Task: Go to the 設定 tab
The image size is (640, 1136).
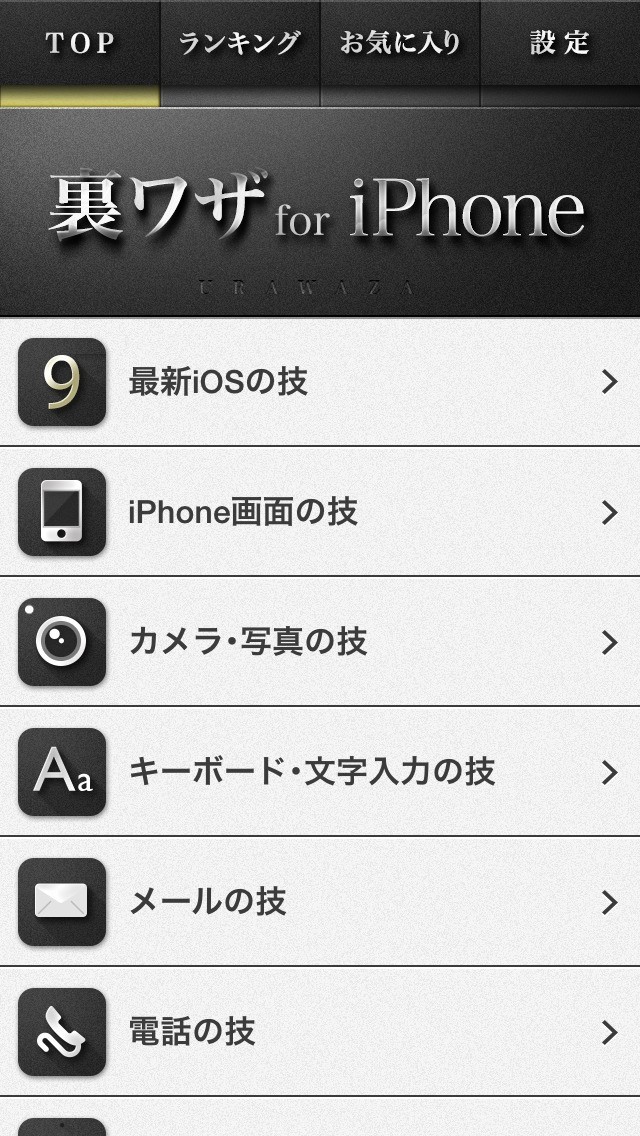Action: (560, 44)
